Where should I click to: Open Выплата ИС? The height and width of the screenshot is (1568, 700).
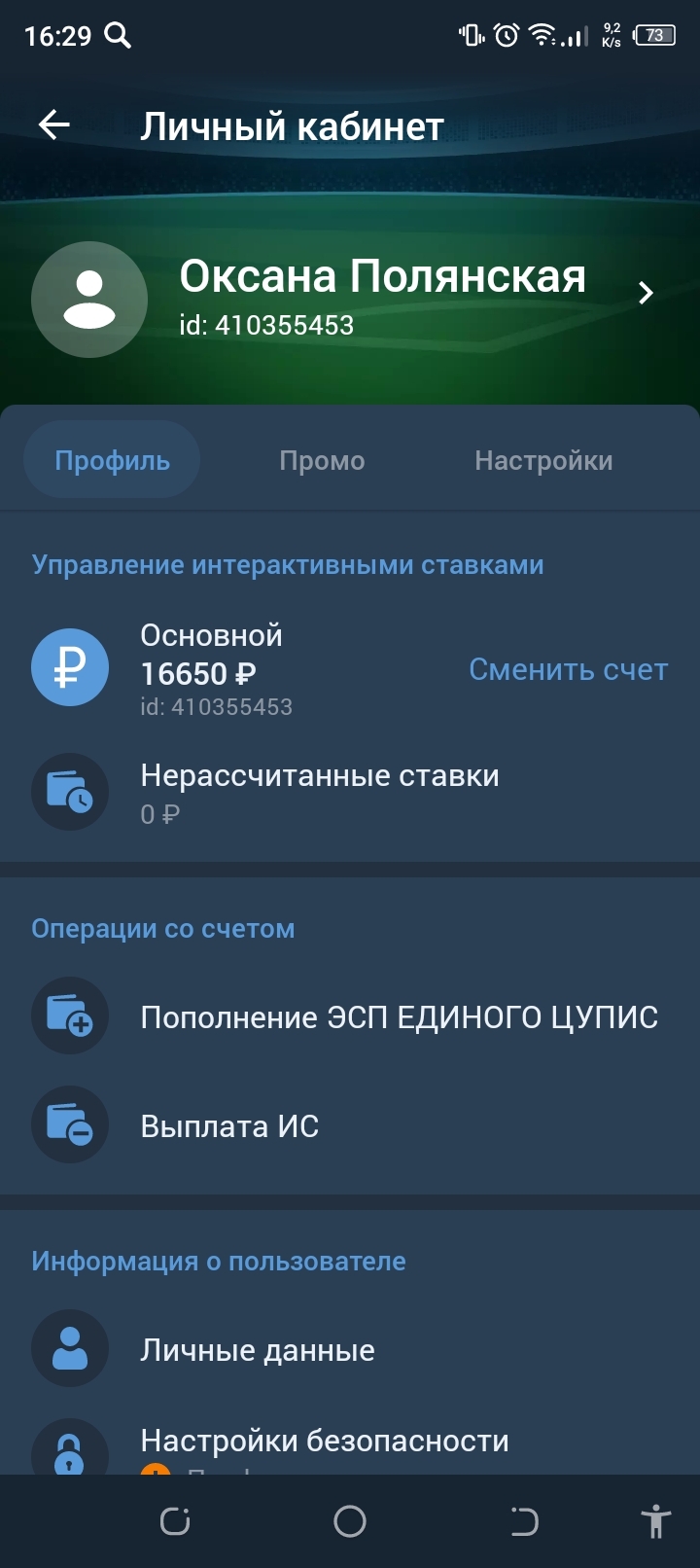point(229,1125)
